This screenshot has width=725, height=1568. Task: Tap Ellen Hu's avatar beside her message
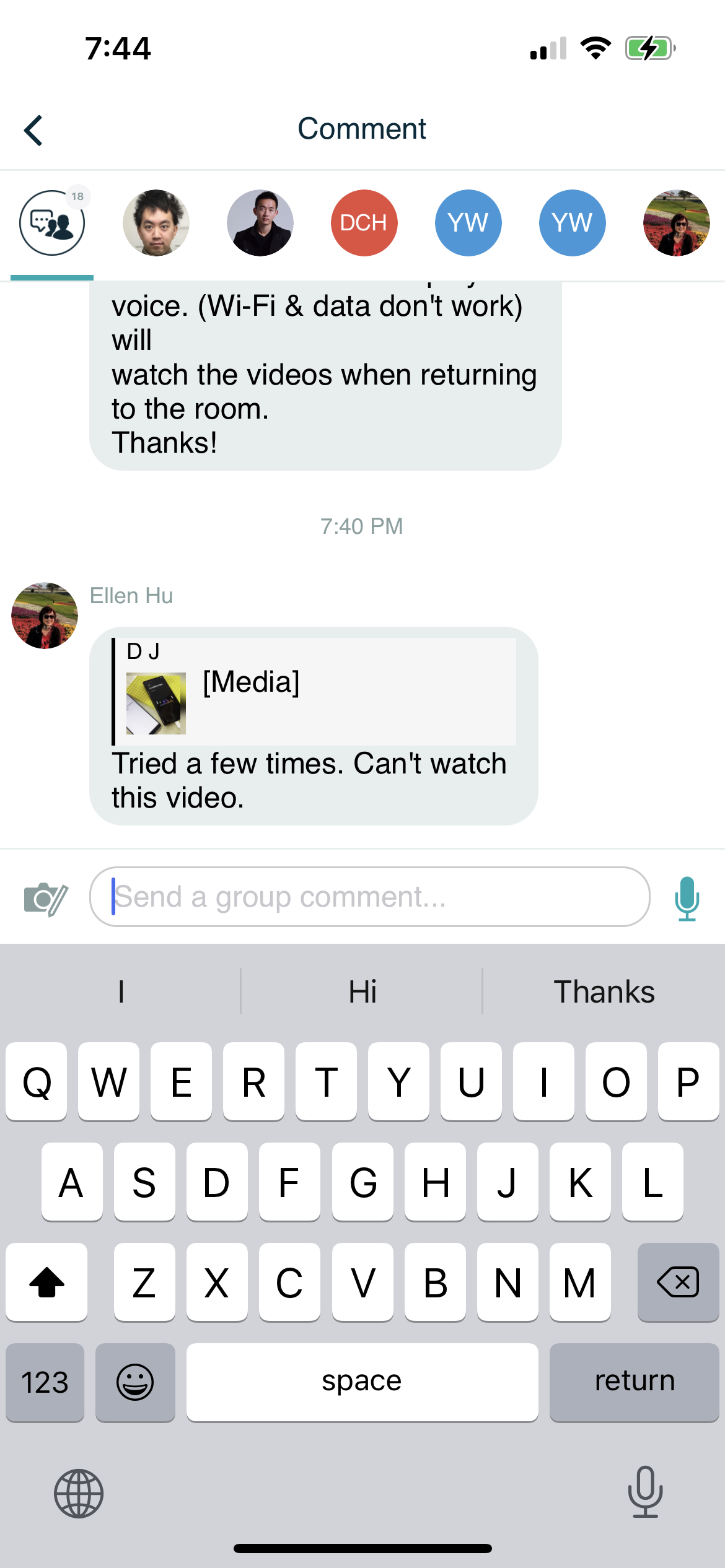(x=45, y=616)
